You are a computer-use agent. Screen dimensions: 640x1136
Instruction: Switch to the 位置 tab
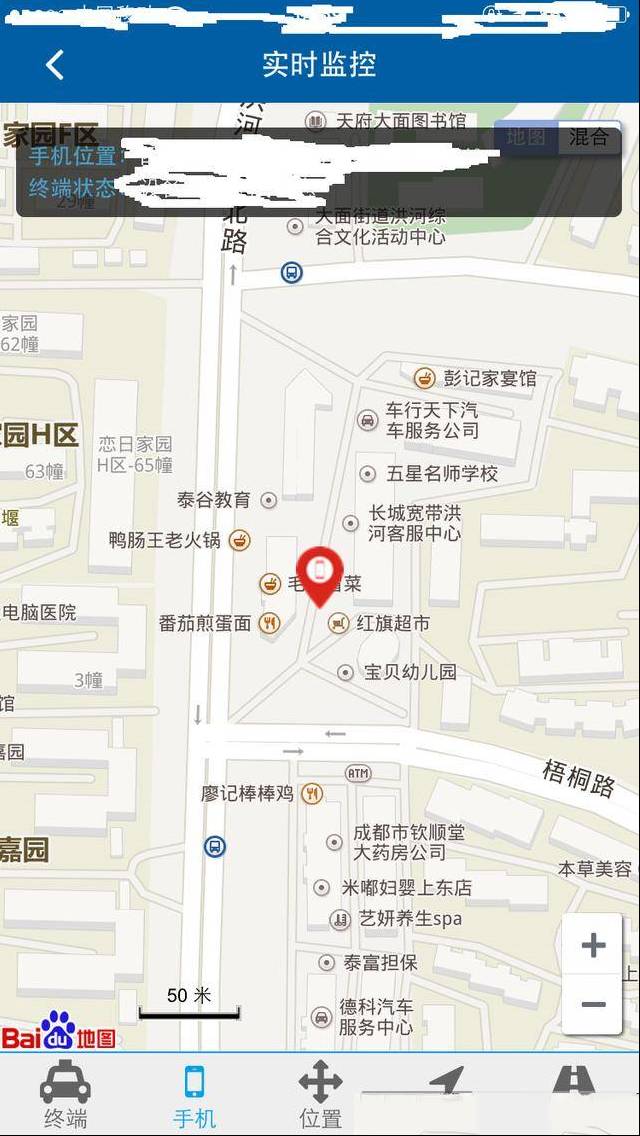coord(320,1095)
